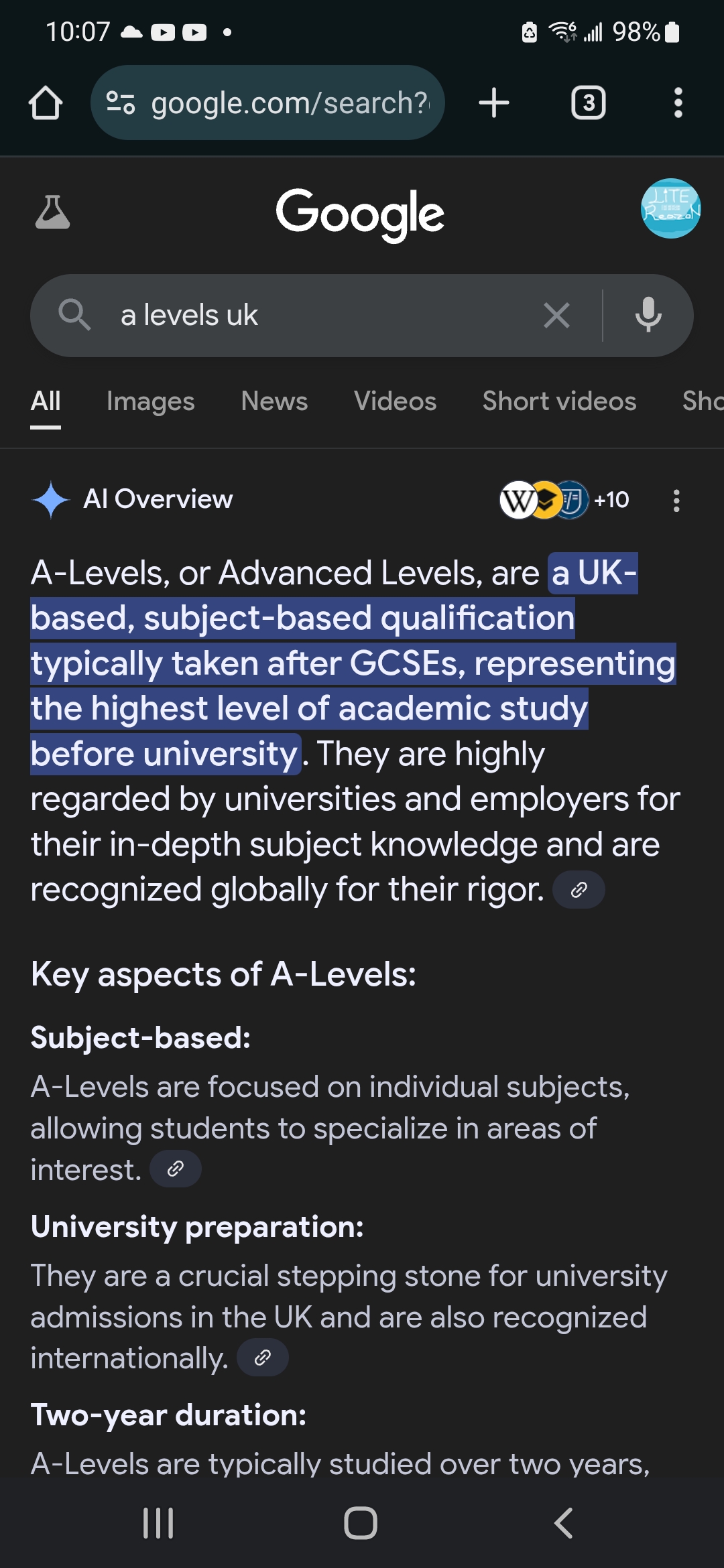Tap the search box with 'a levels uk'
The image size is (724, 1568).
tap(322, 316)
